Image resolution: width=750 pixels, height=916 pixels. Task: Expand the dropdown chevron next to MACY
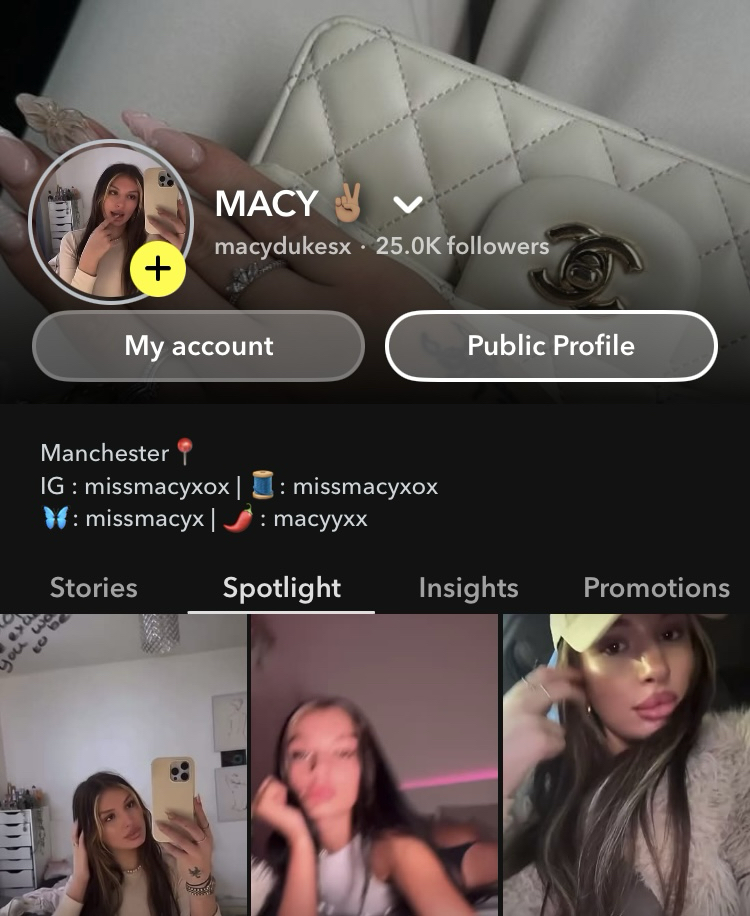pos(407,205)
